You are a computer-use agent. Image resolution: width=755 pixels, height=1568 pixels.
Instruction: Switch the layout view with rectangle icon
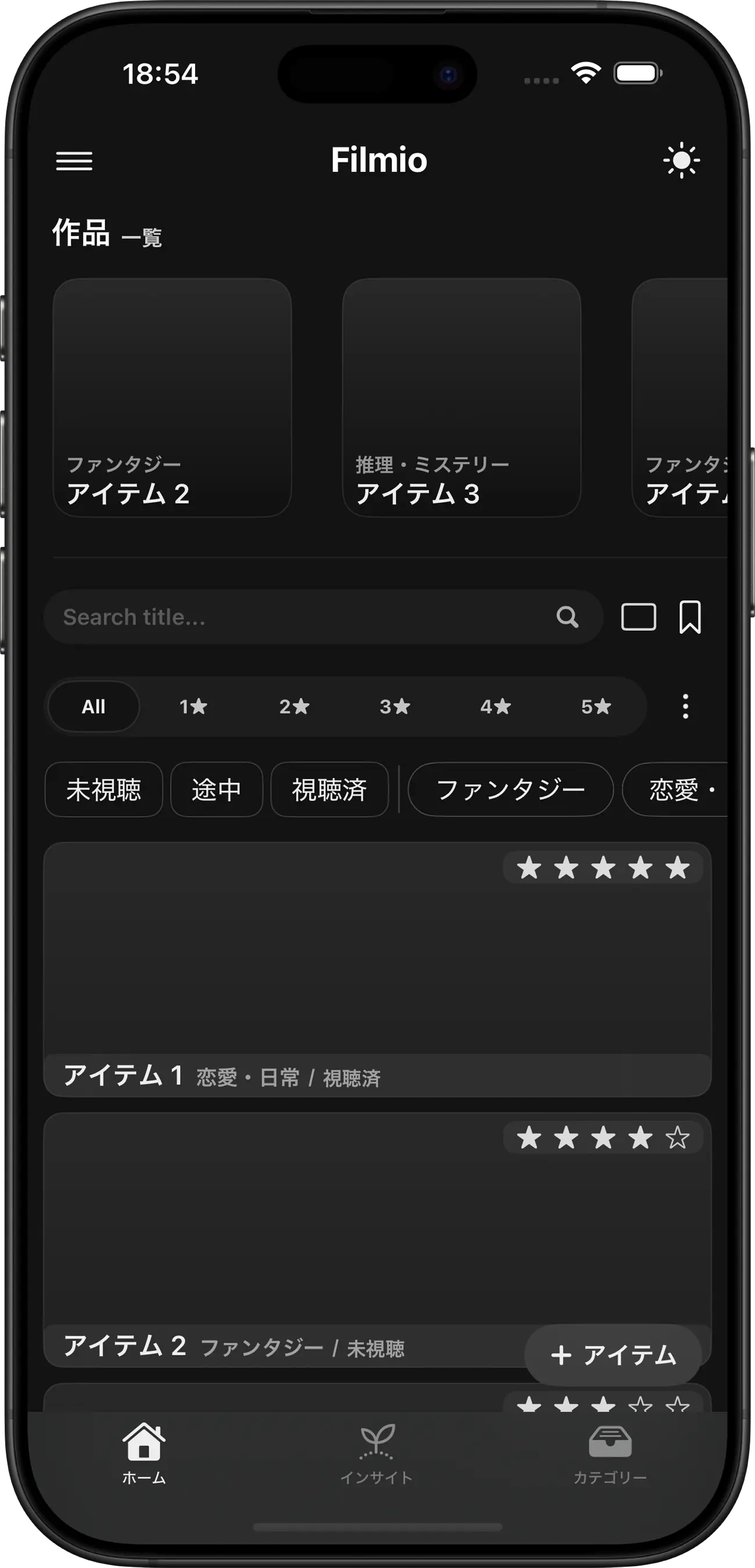point(638,617)
